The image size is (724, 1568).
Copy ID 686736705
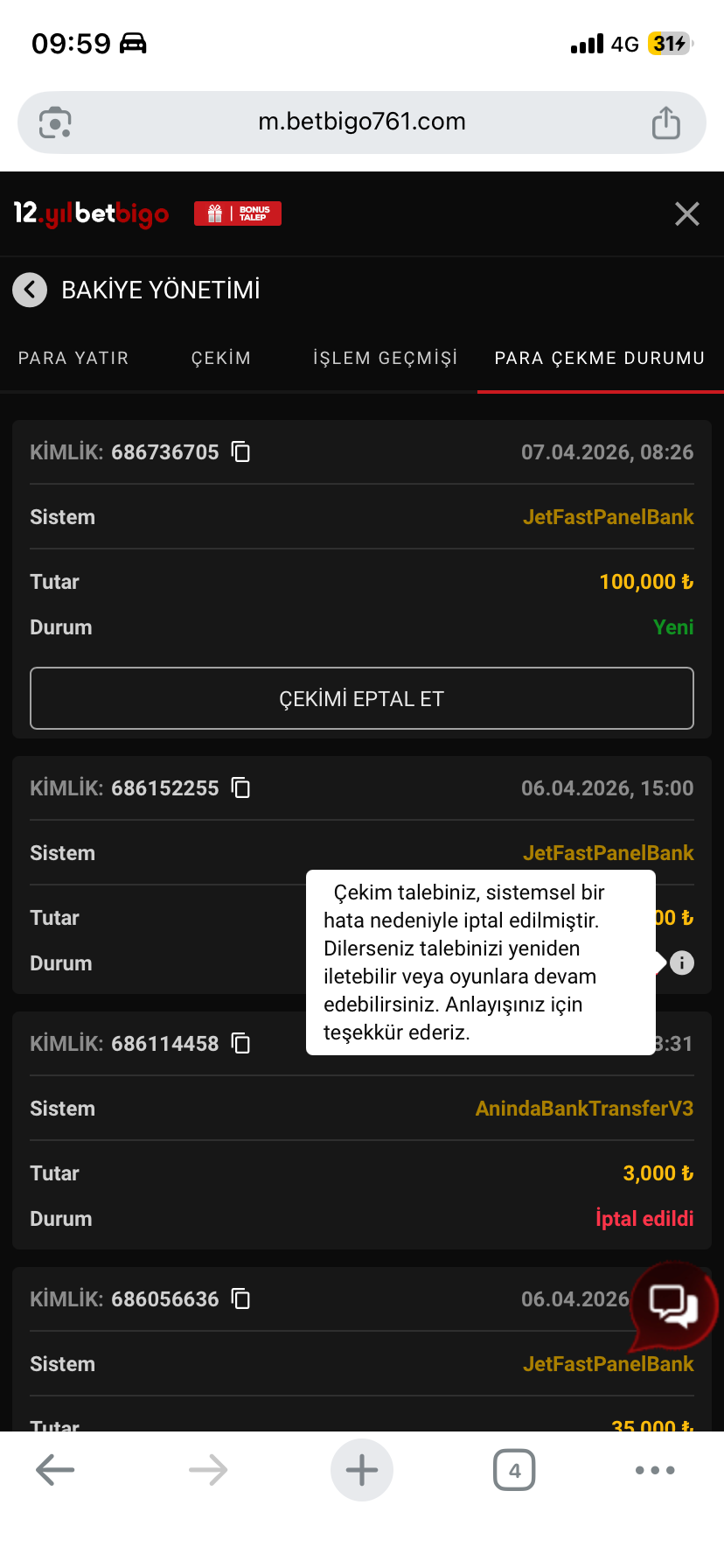(240, 451)
